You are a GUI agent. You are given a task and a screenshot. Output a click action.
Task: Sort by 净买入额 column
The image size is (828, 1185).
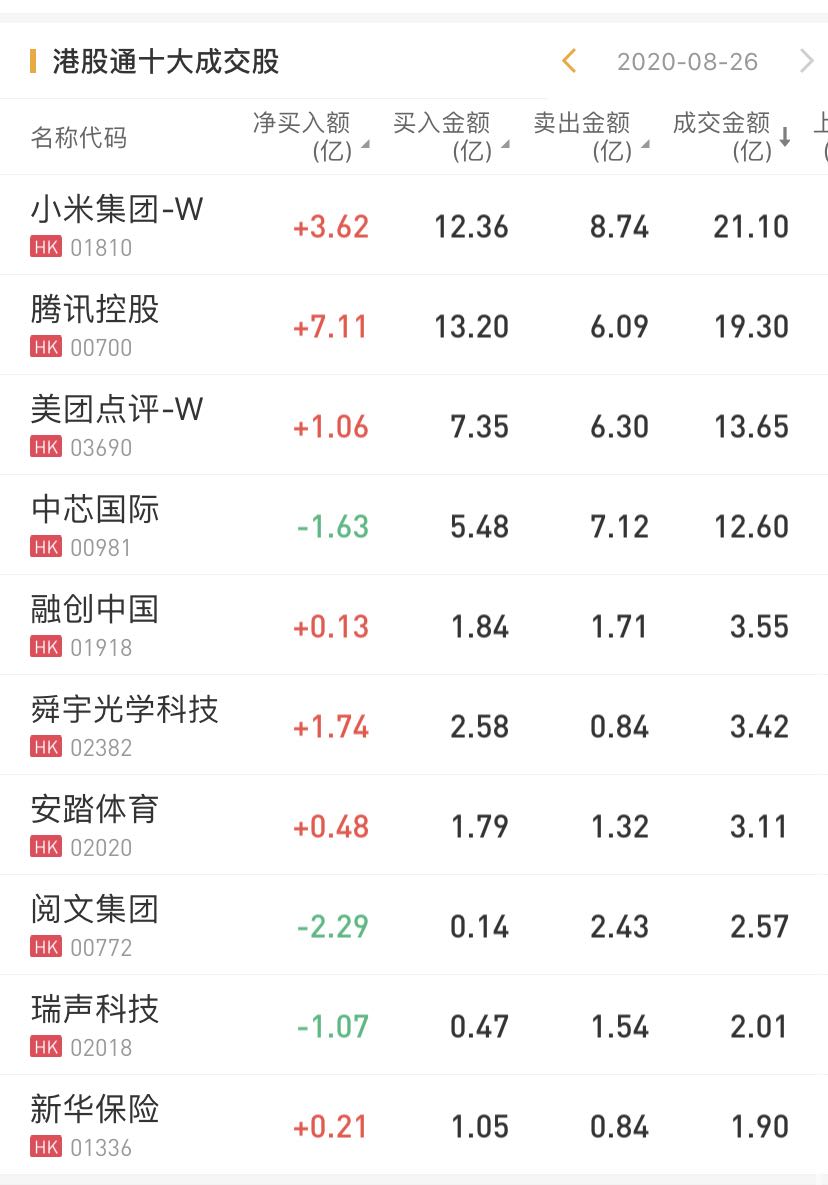pyautogui.click(x=310, y=136)
